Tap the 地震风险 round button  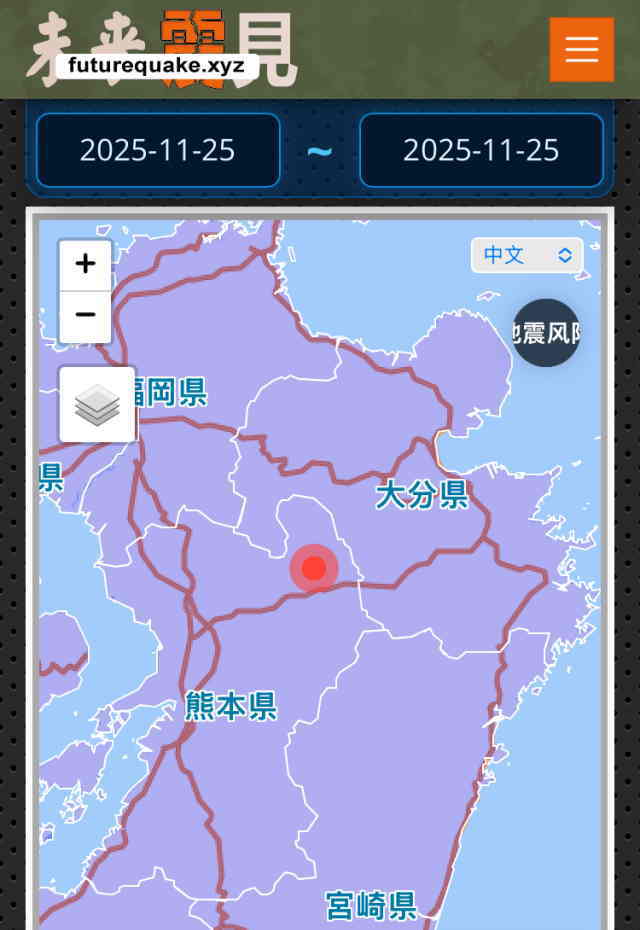[546, 333]
